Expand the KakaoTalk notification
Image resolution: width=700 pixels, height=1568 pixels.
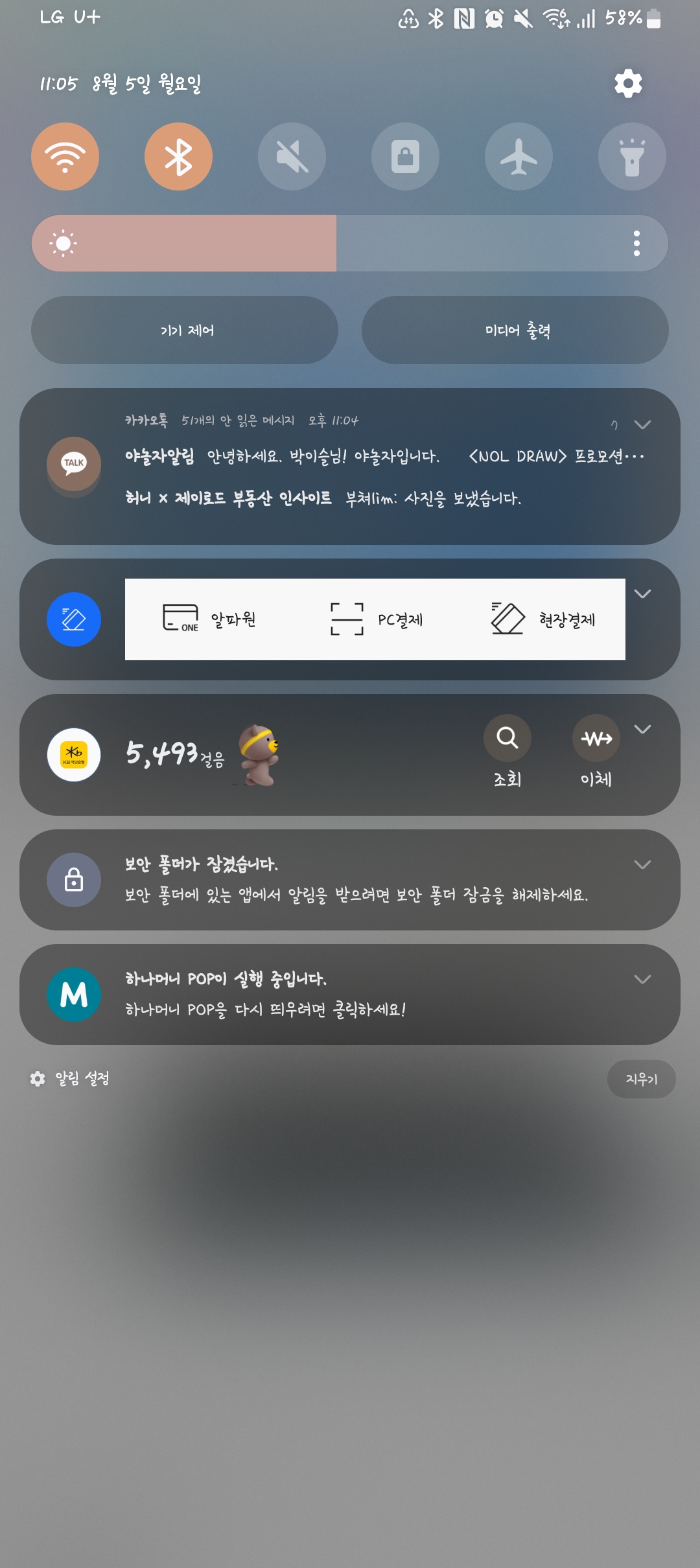pyautogui.click(x=642, y=425)
